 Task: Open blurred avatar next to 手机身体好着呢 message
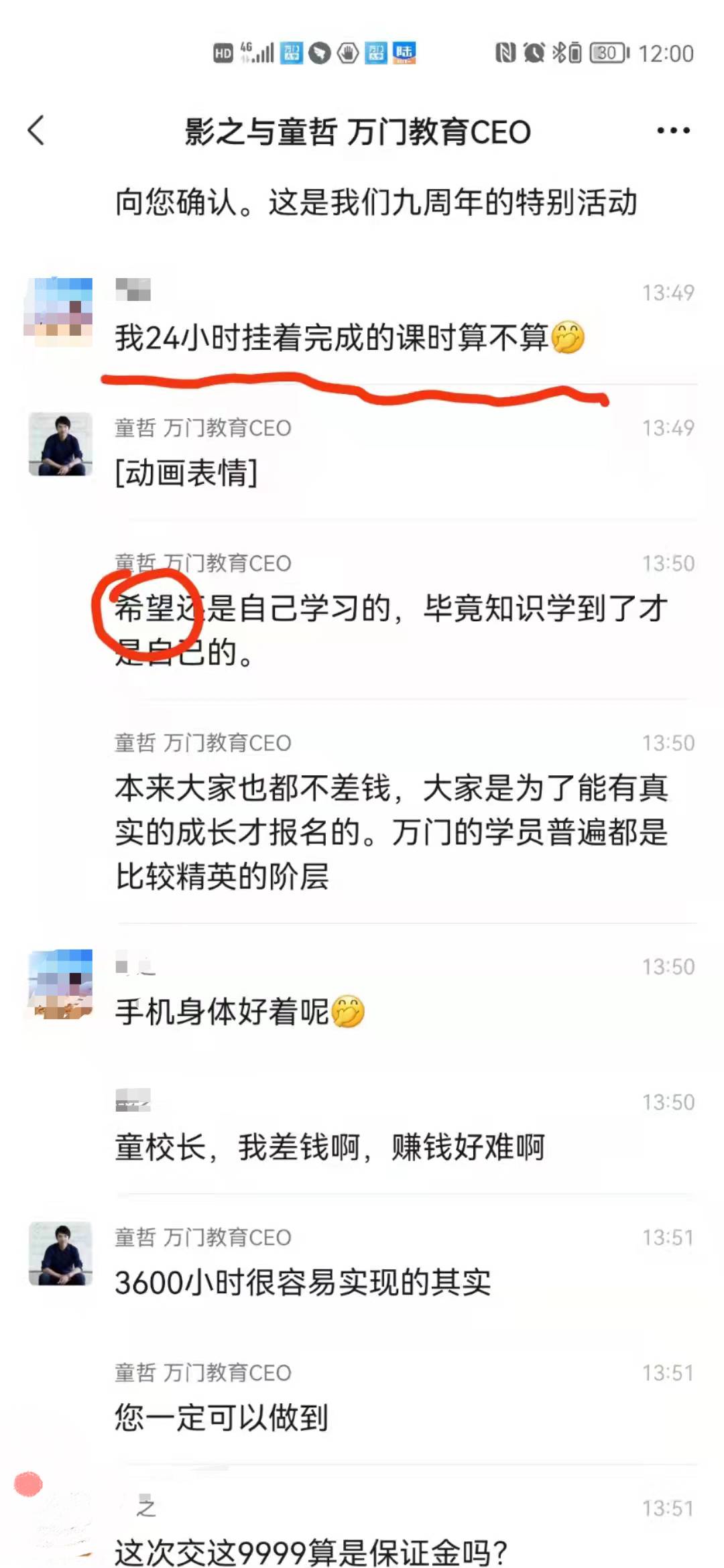click(x=60, y=984)
